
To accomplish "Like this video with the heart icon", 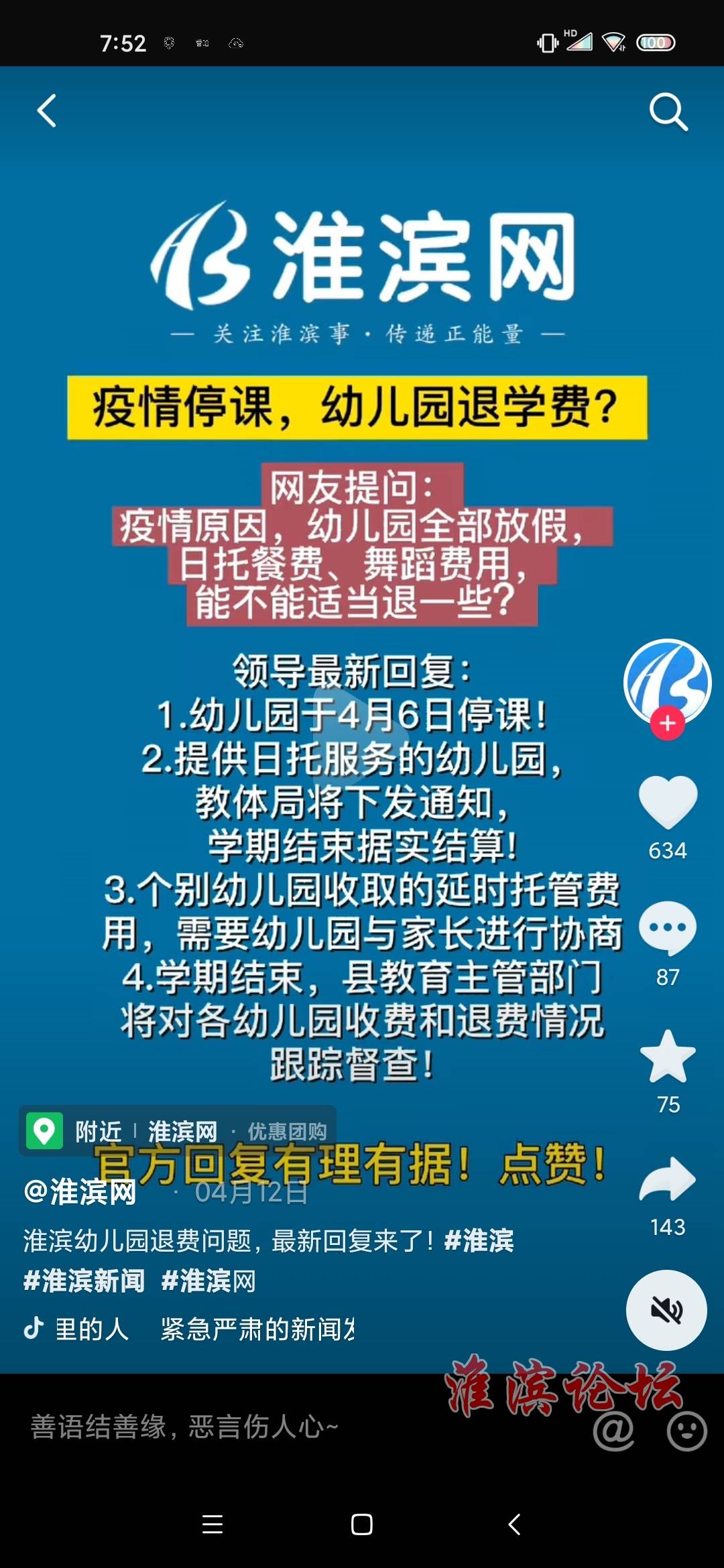I will pyautogui.click(x=668, y=802).
